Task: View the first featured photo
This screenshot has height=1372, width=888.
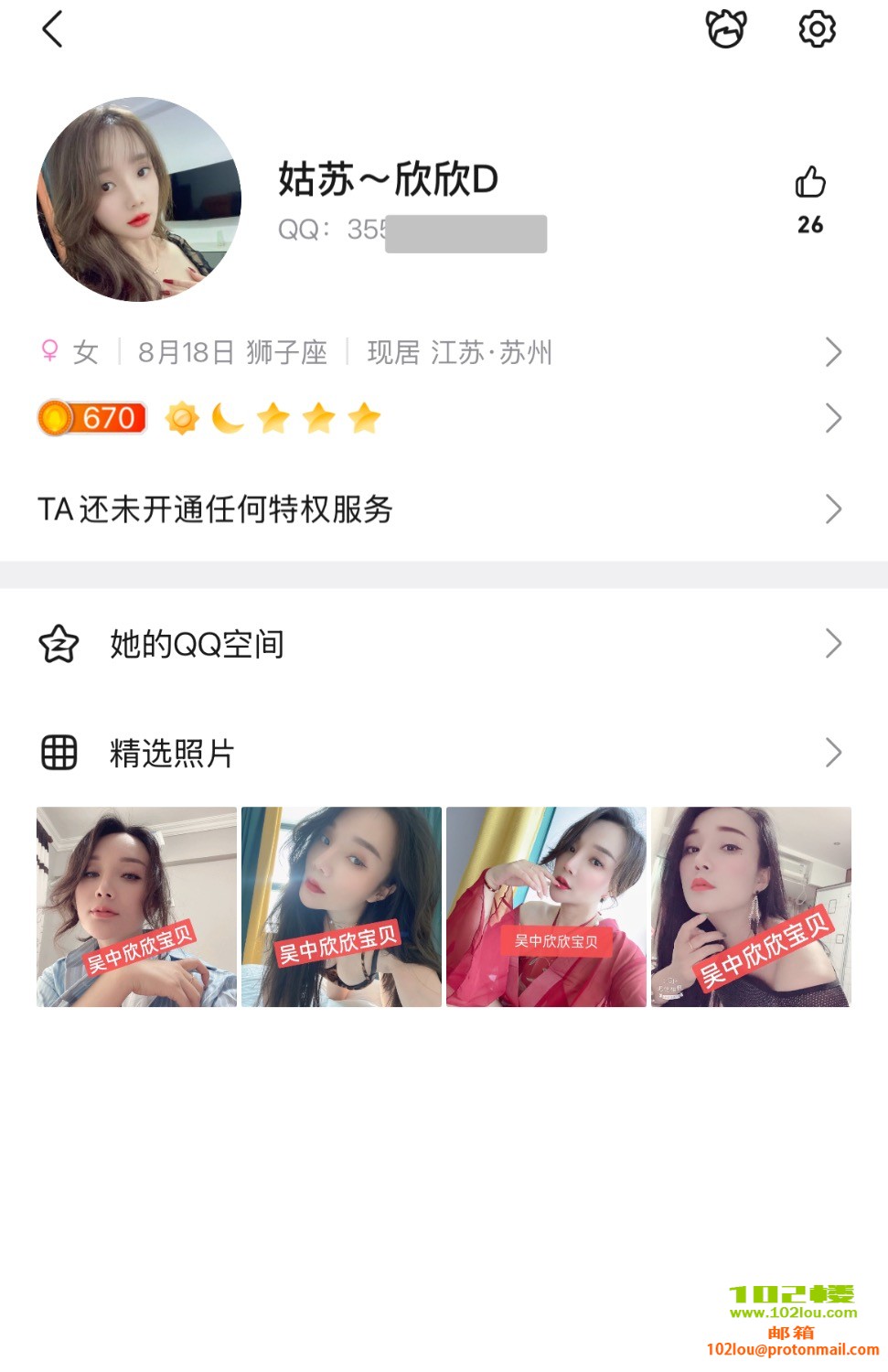Action: click(x=136, y=906)
